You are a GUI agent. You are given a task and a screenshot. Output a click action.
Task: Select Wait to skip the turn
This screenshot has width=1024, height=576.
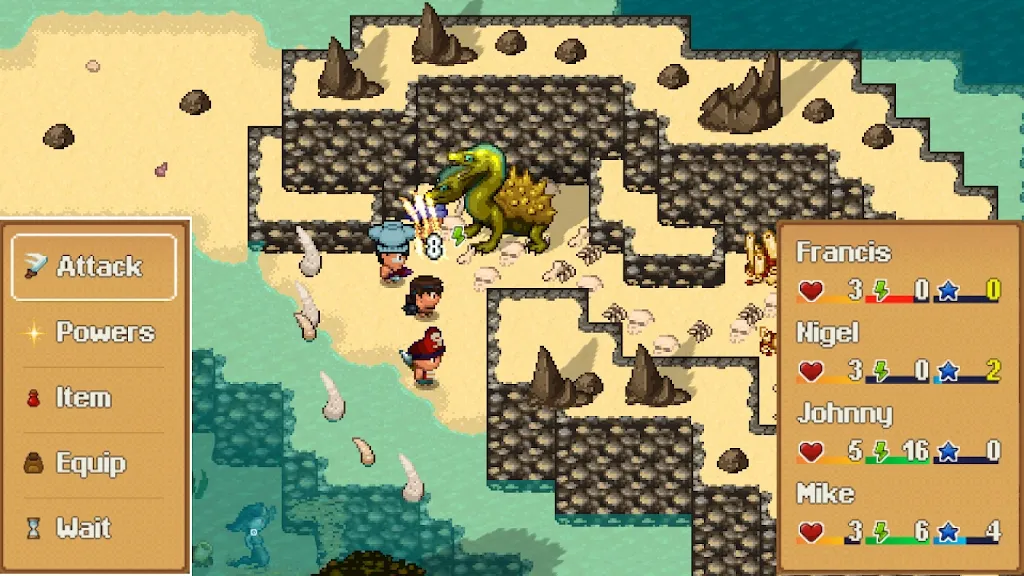click(94, 528)
